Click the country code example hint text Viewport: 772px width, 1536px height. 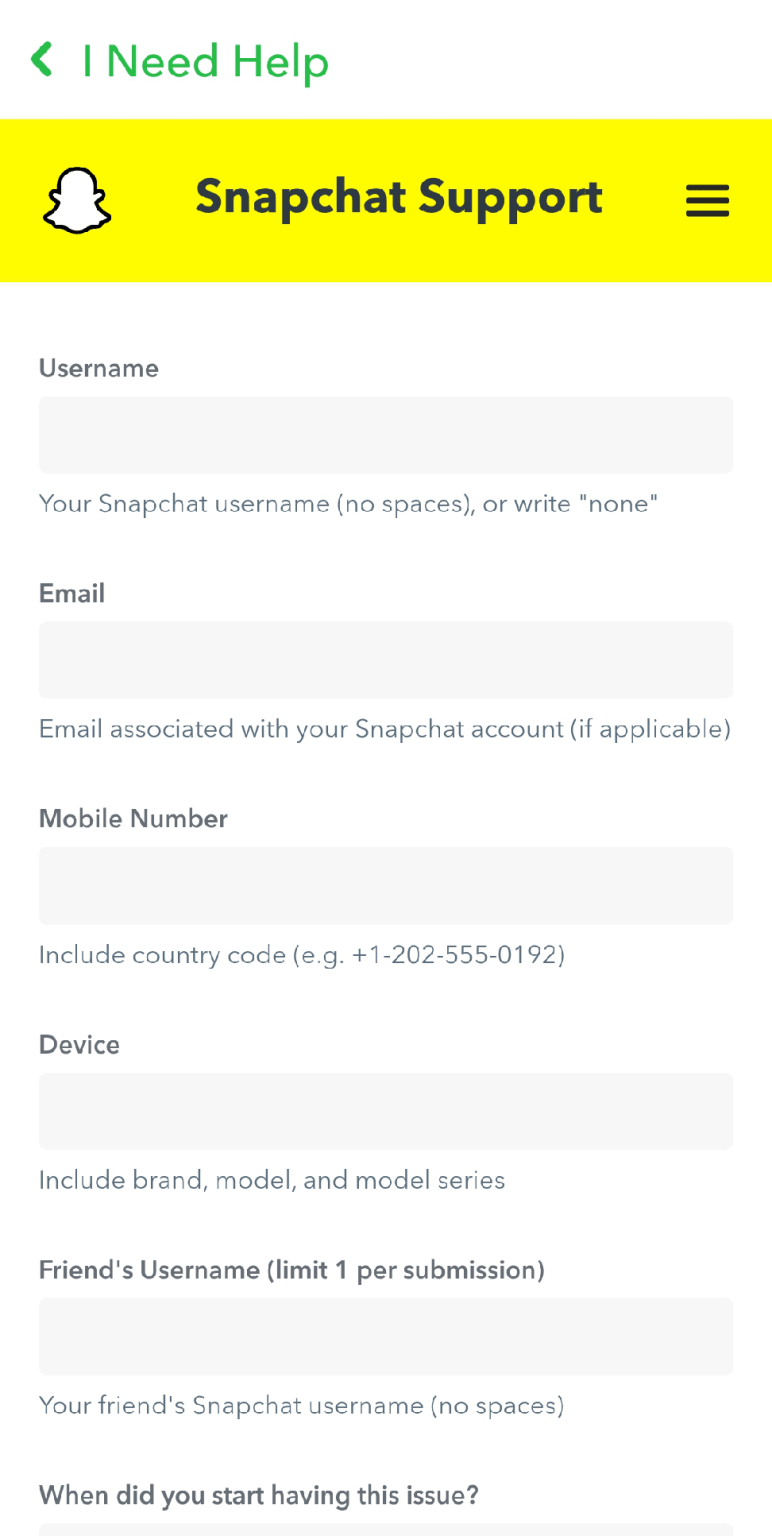click(301, 955)
